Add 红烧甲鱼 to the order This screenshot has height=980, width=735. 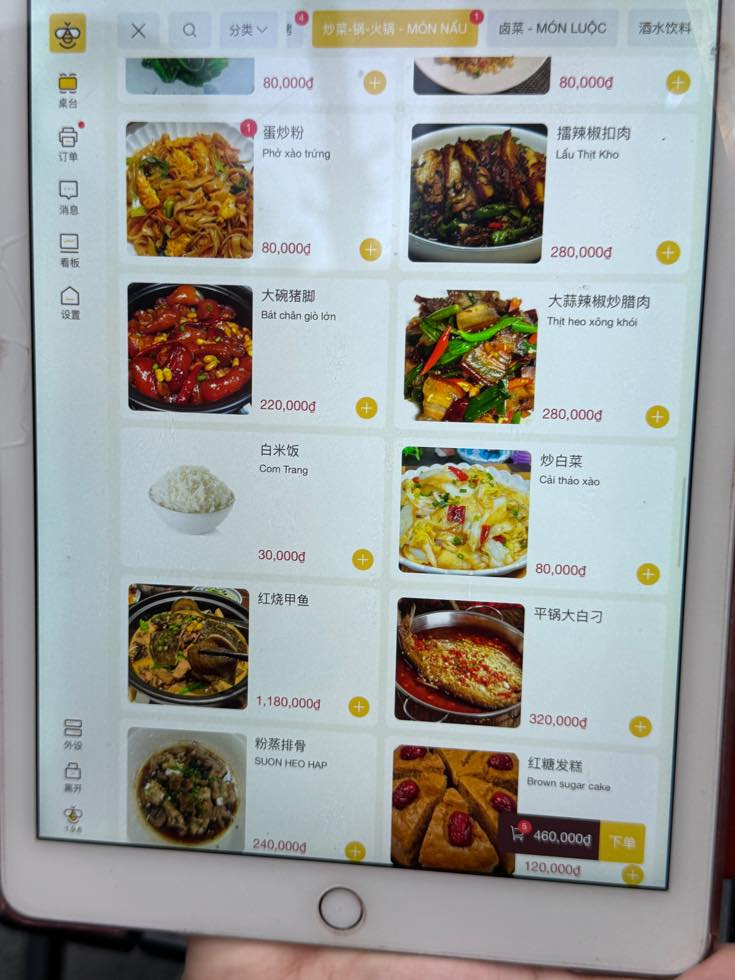pyautogui.click(x=358, y=706)
